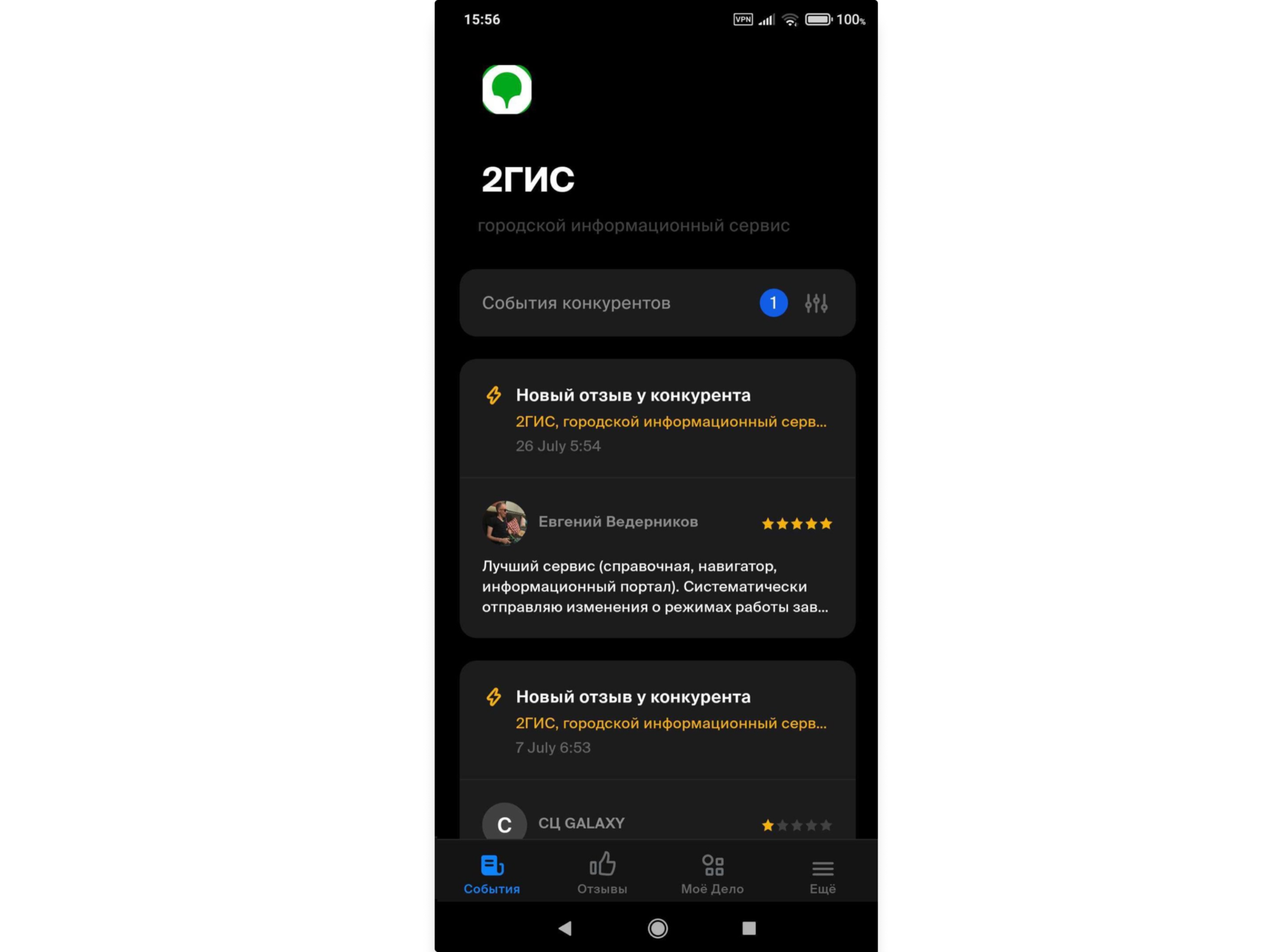Switch to the Отзывы tab

pyautogui.click(x=602, y=873)
